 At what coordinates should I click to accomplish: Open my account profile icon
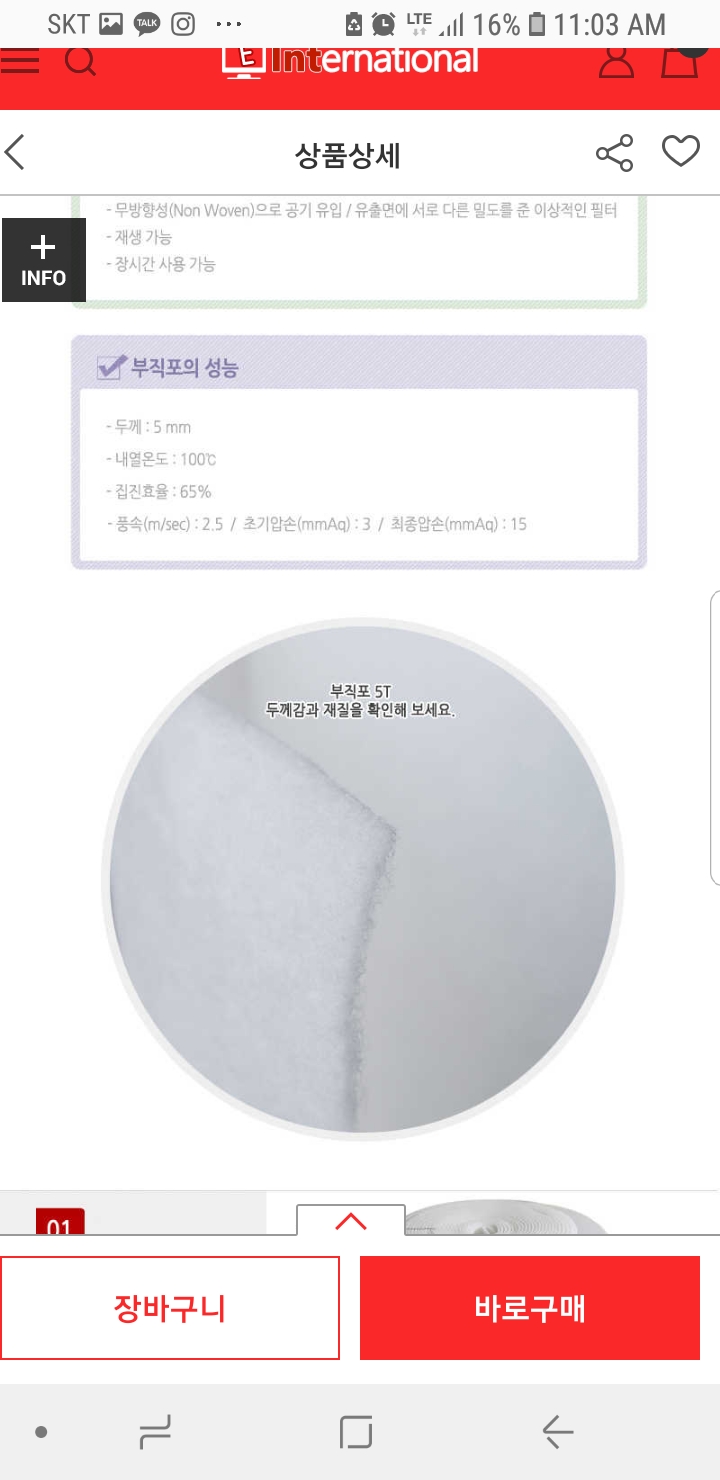click(x=616, y=62)
